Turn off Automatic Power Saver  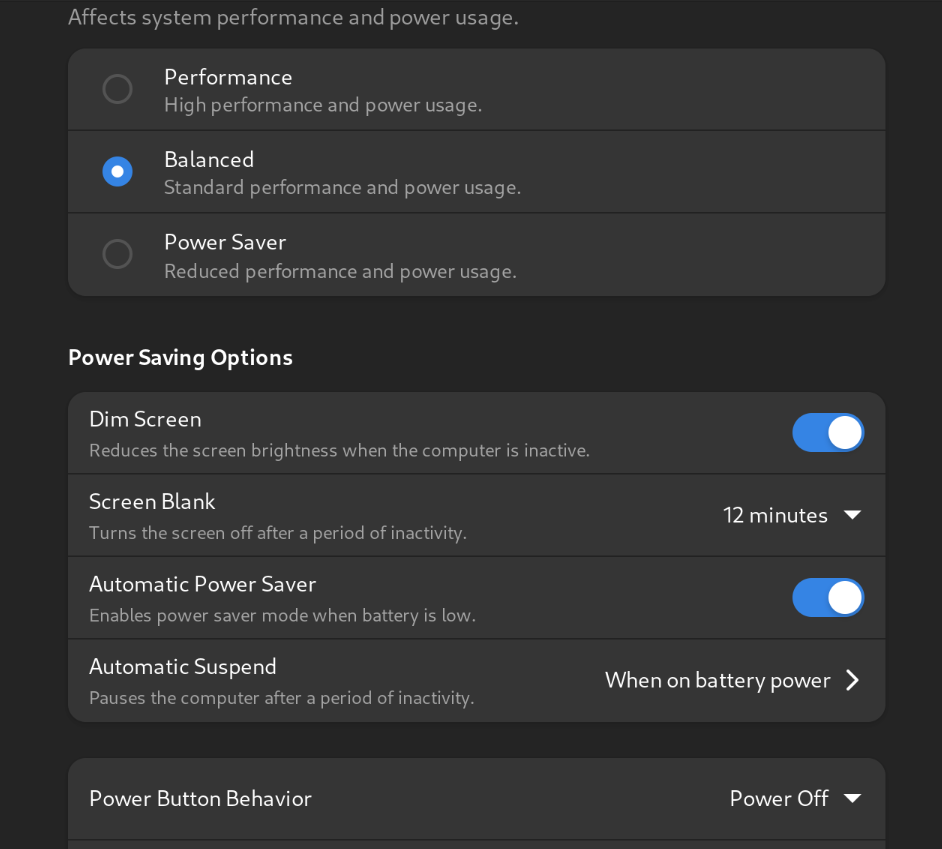pos(827,598)
